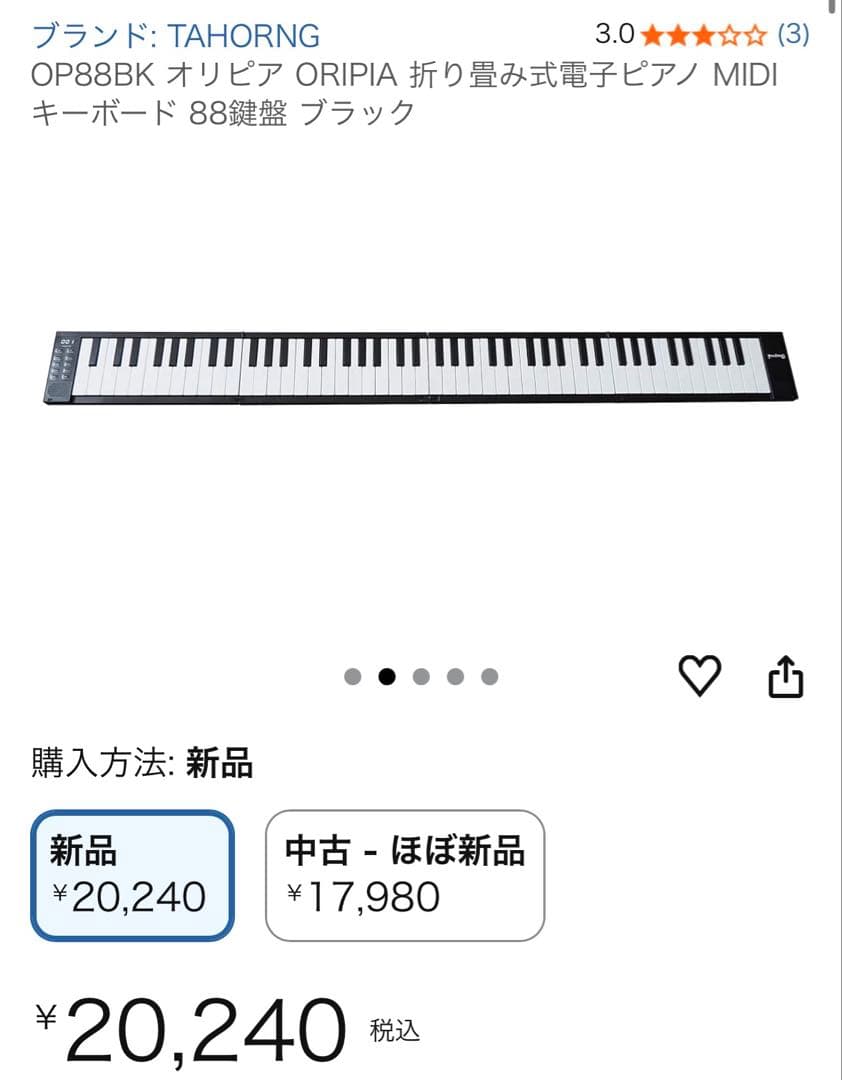The image size is (842, 1080).
Task: Select the second carousel dot
Action: (x=386, y=675)
